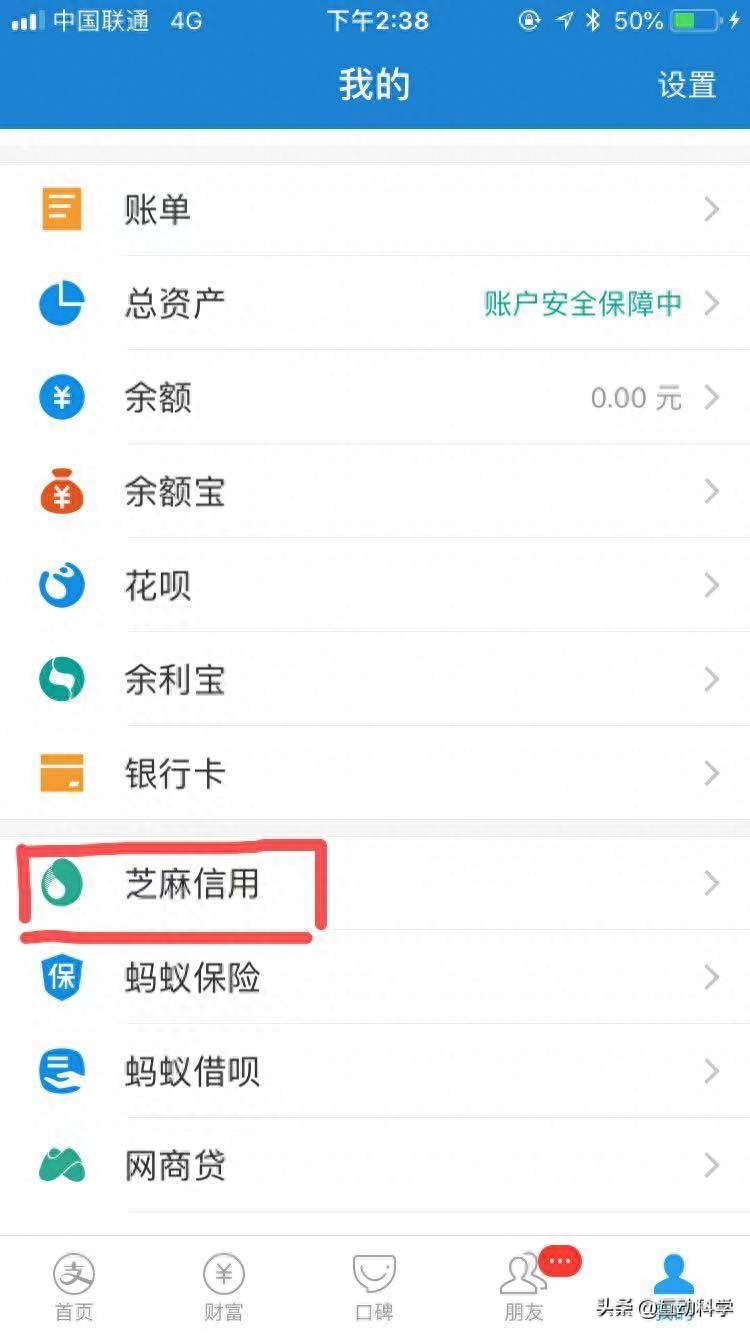Tap the 蚂蚁借呗 icon

62,1071
